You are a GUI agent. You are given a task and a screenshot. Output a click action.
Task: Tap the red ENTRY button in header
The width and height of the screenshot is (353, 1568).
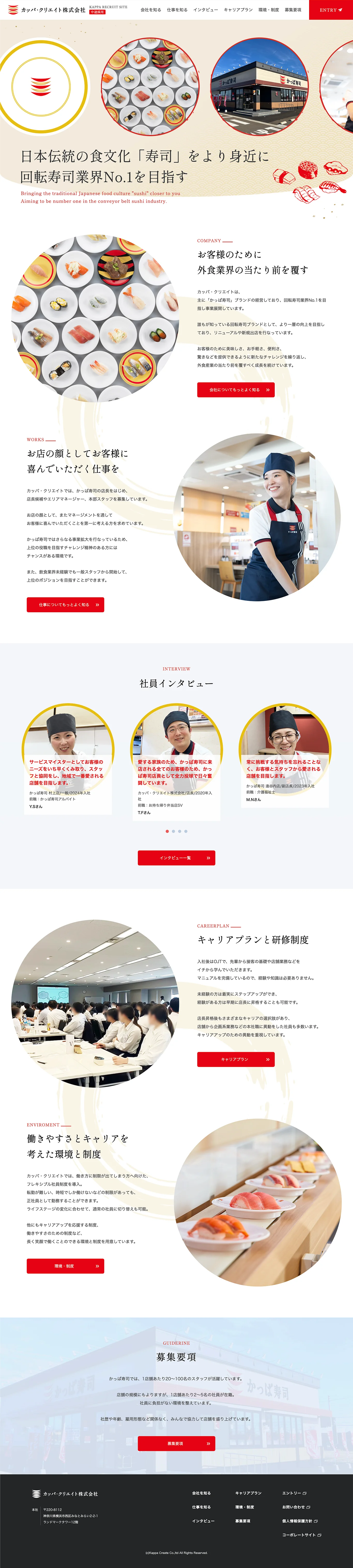[x=331, y=10]
